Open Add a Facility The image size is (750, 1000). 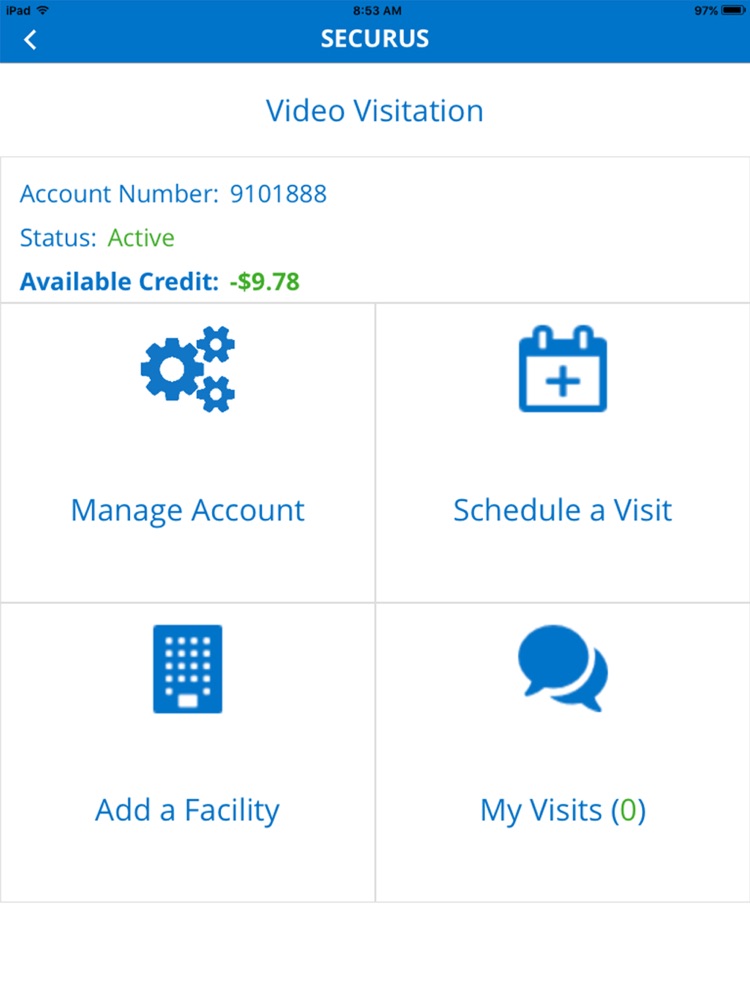tap(188, 752)
